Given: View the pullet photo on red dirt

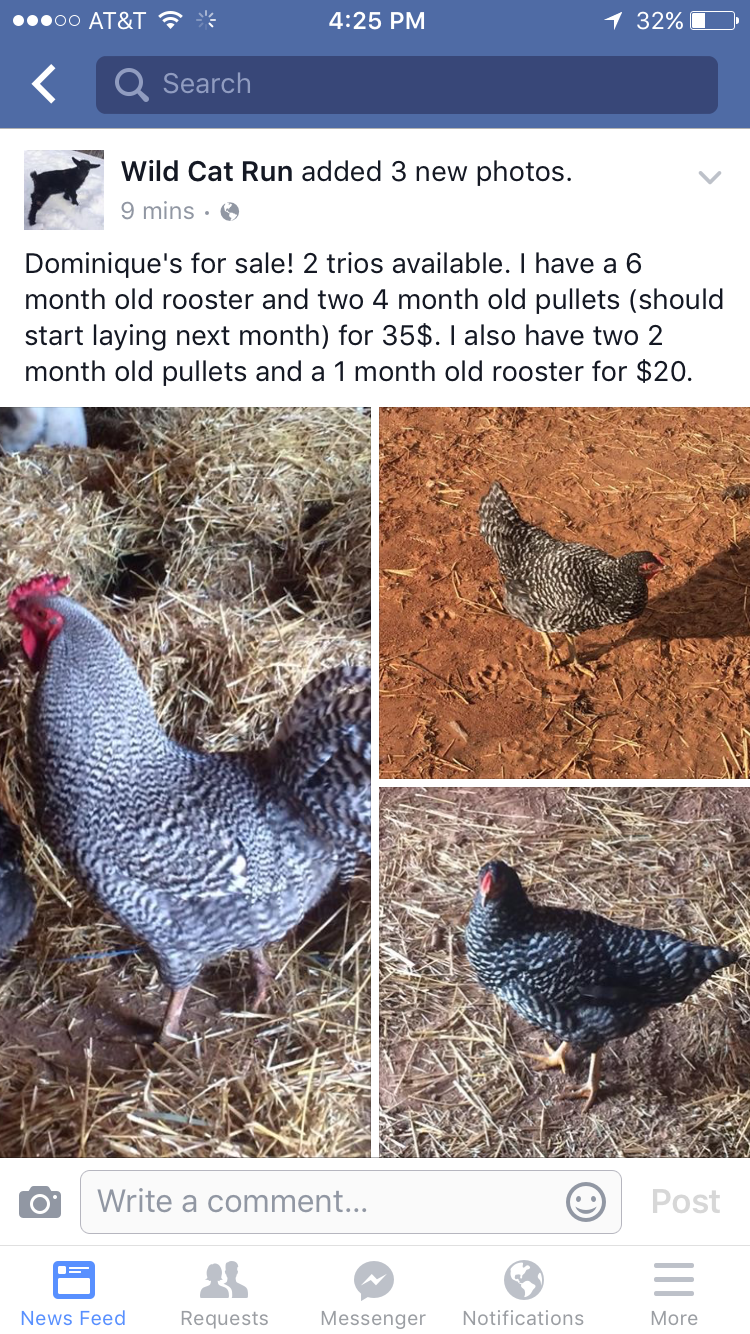Looking at the screenshot, I should click(565, 592).
